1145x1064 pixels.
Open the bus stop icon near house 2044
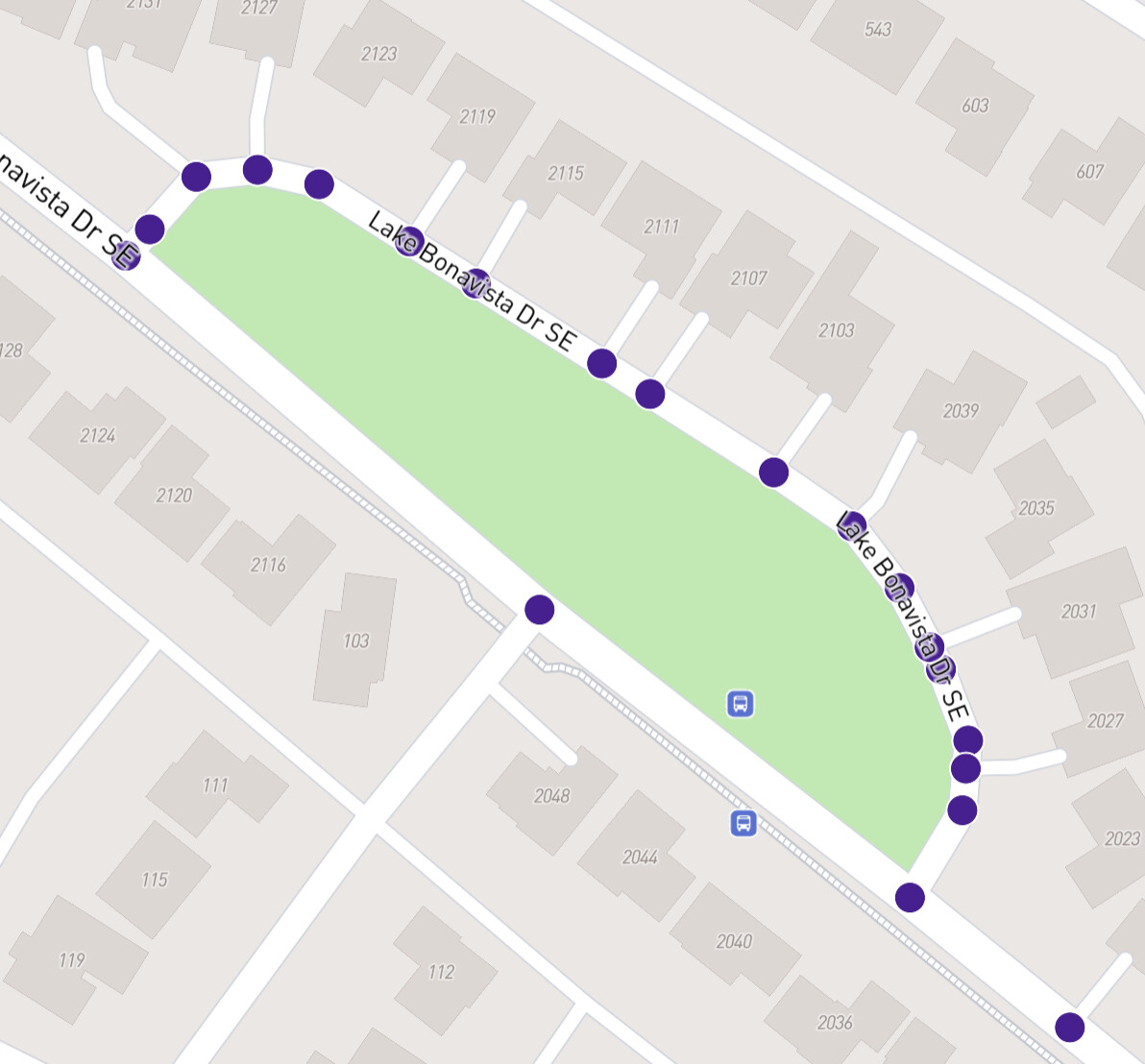tap(743, 823)
